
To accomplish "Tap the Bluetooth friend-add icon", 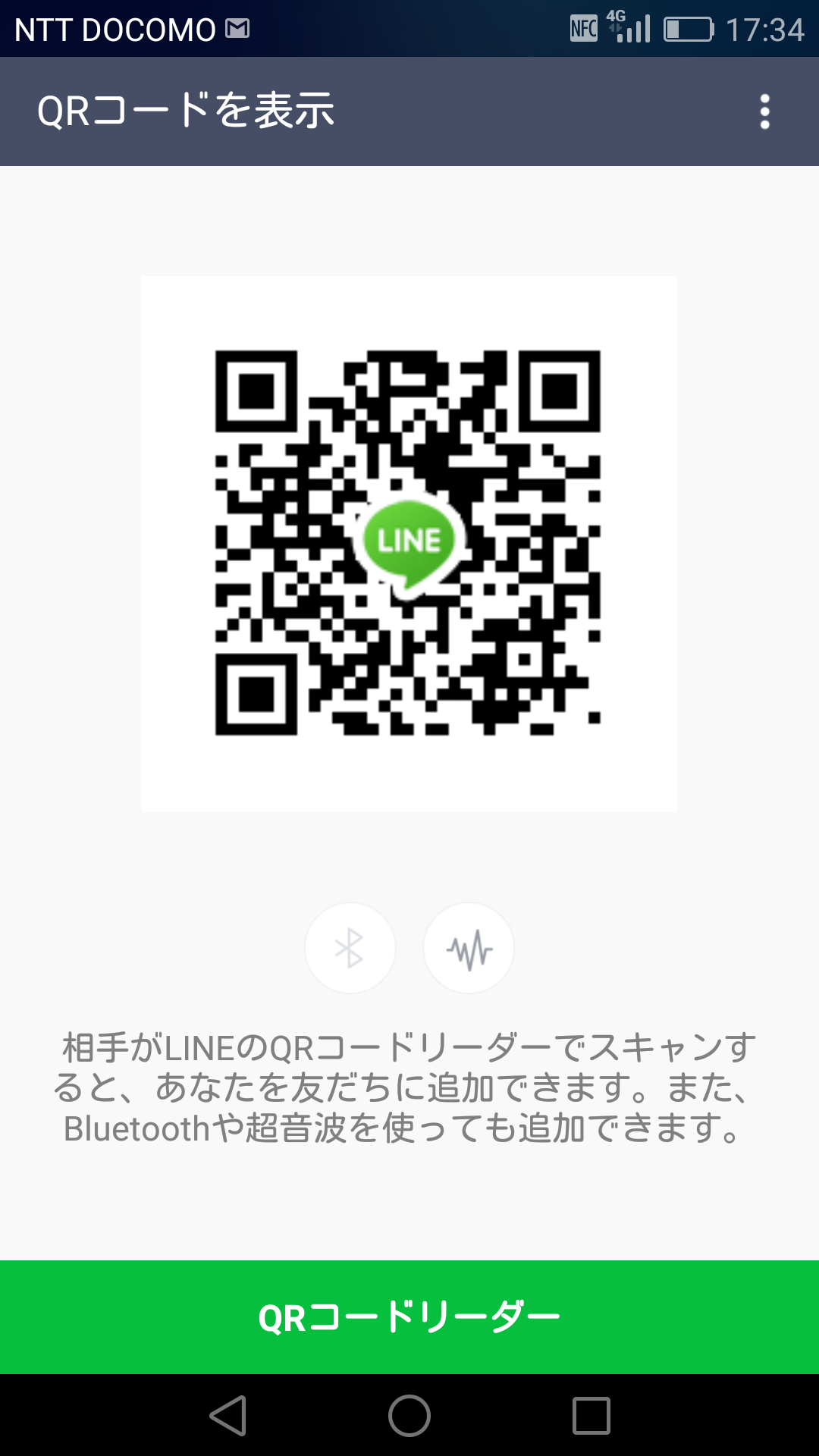I will (350, 948).
